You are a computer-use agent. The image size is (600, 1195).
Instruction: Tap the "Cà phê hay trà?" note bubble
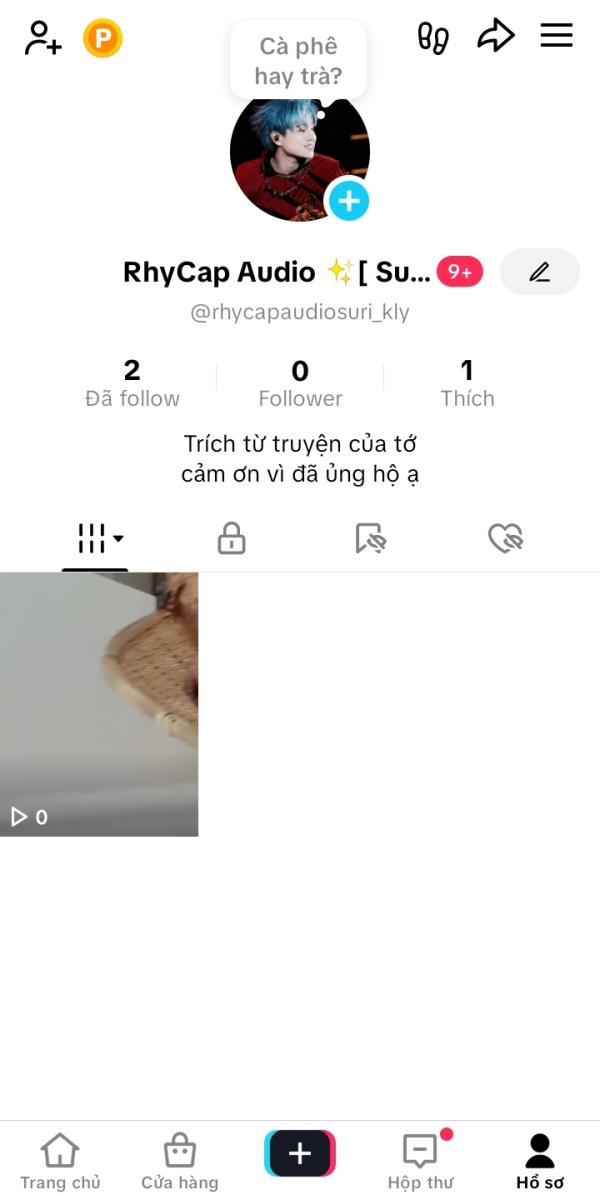[298, 60]
